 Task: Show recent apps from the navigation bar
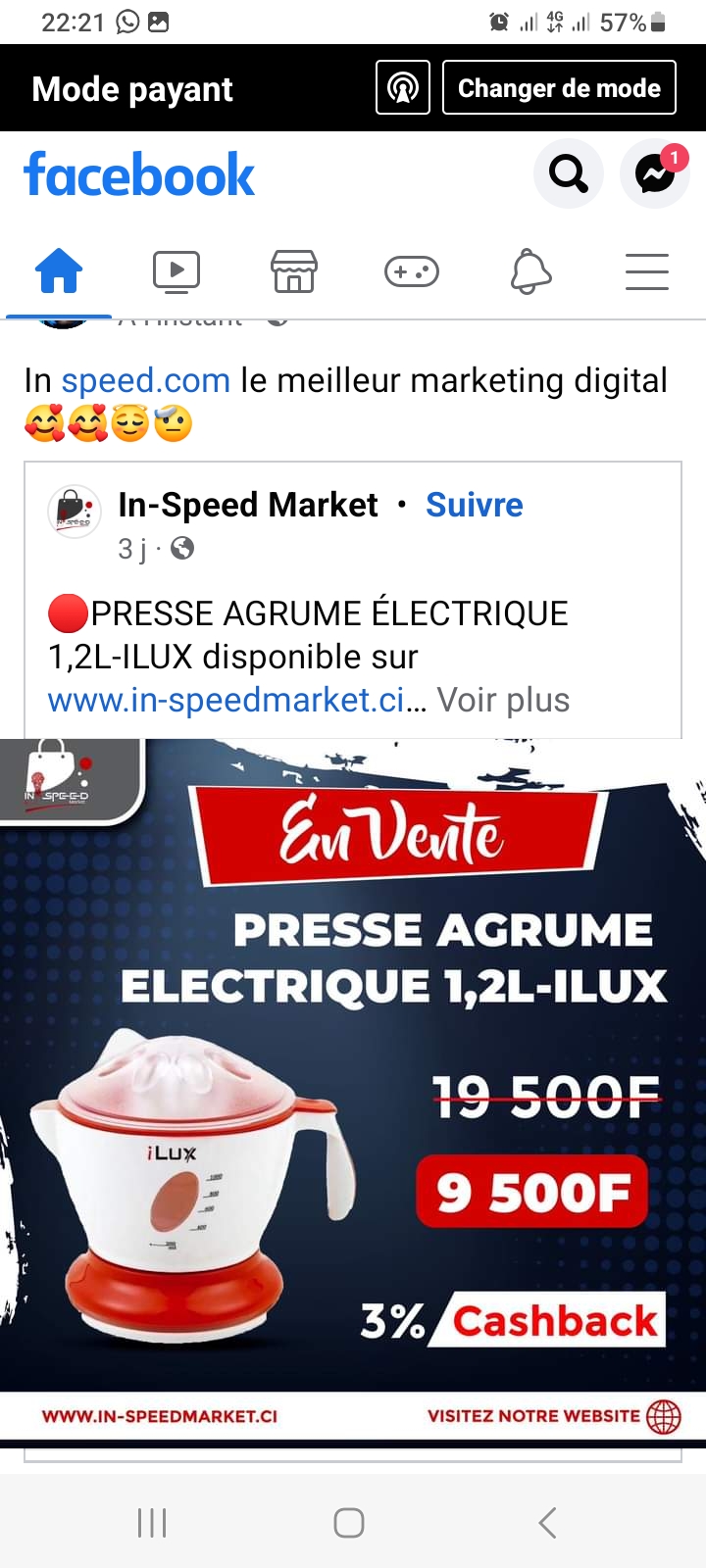pos(152,1523)
